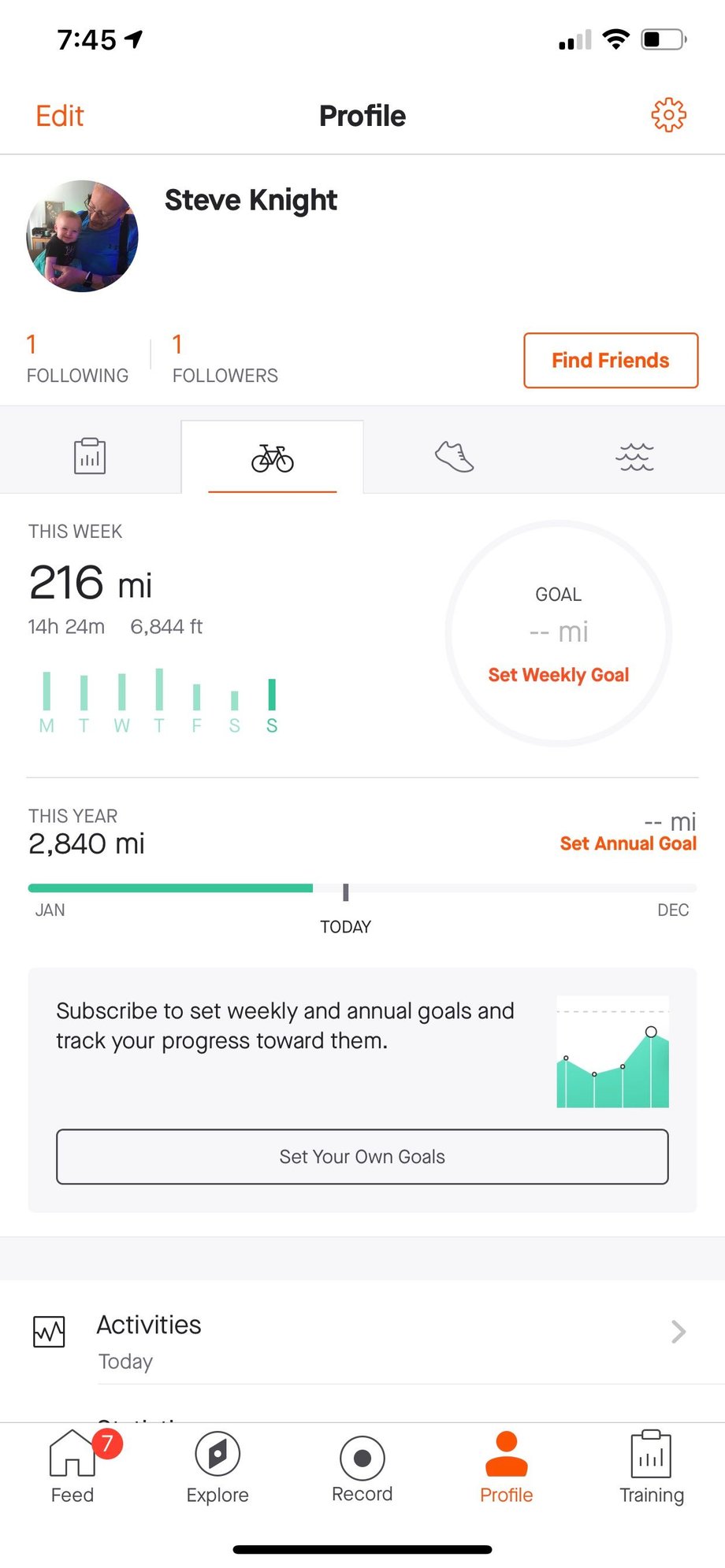Viewport: 725px width, 1568px height.
Task: Switch to the Training tab
Action: (652, 1466)
